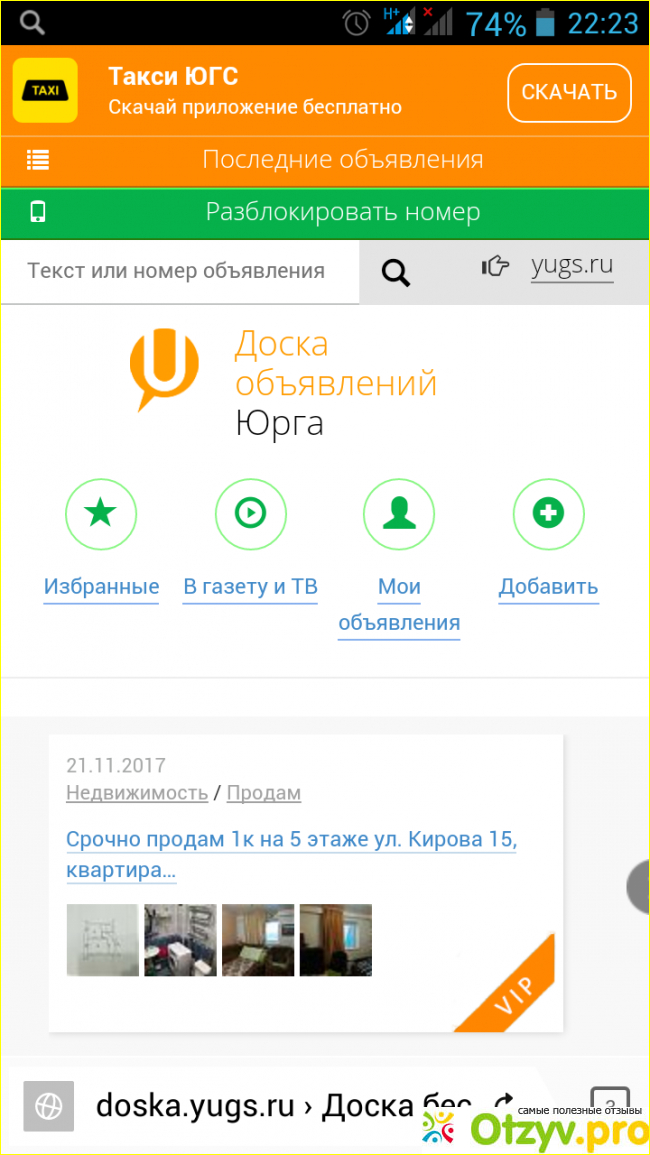This screenshot has height=1155, width=650.
Task: Tap the СКАЧАТЬ button for Такси ЮГС
Action: click(x=569, y=92)
